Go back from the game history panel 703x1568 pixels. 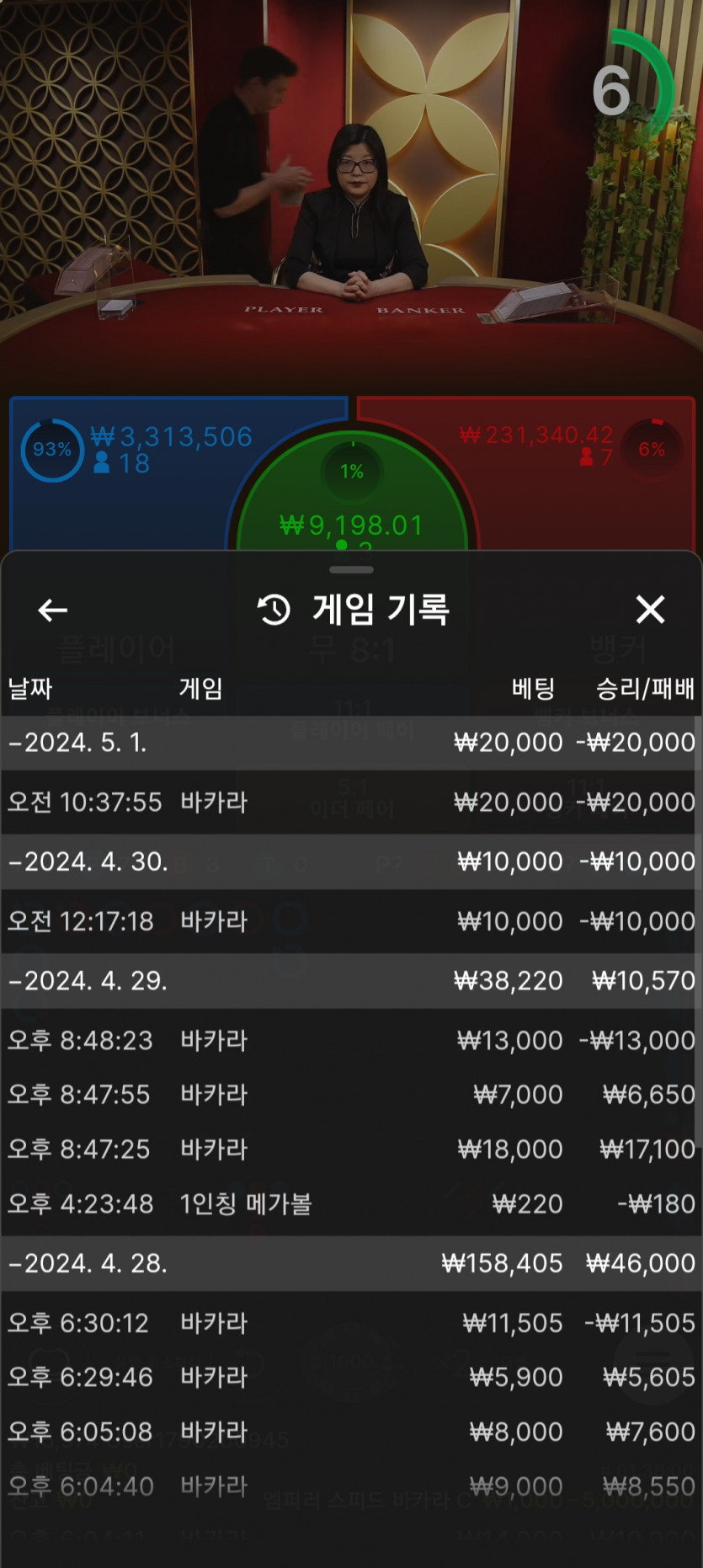(52, 610)
